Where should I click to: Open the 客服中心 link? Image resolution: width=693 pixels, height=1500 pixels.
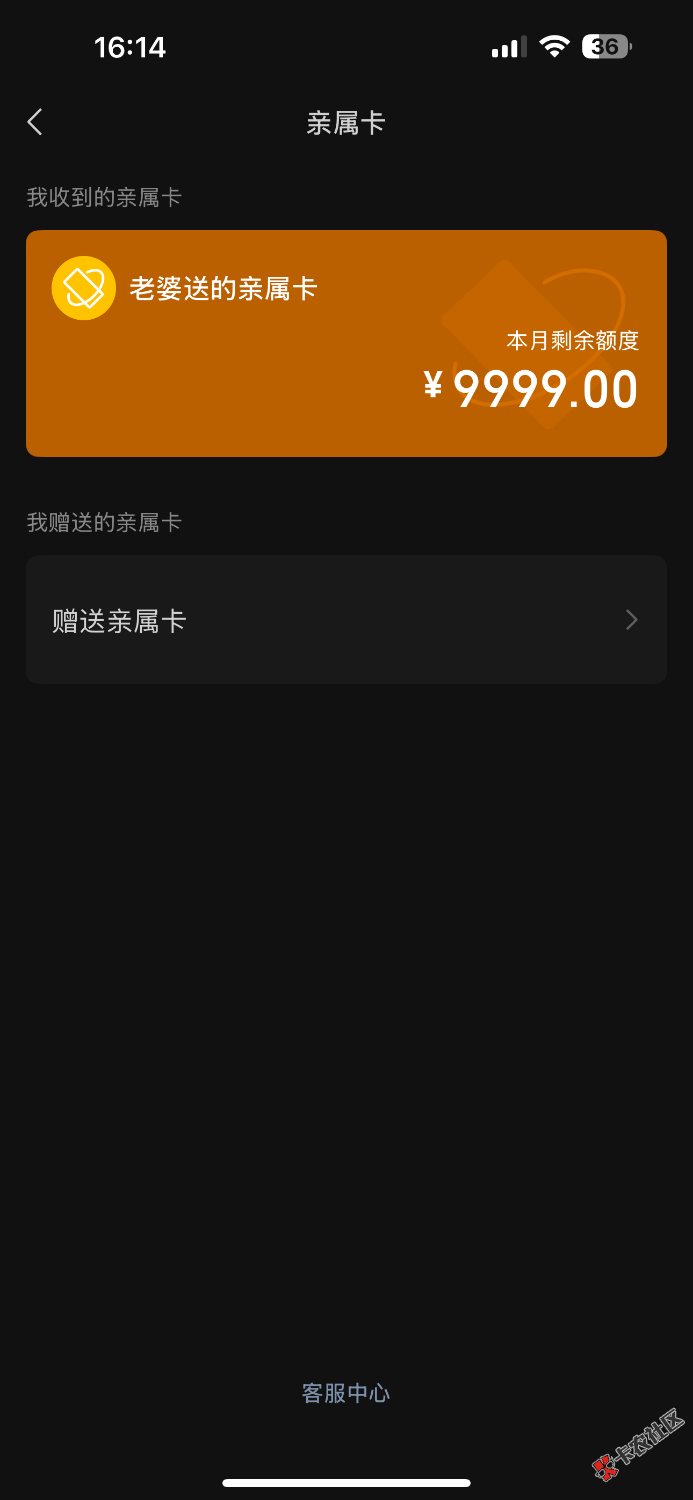[346, 1393]
